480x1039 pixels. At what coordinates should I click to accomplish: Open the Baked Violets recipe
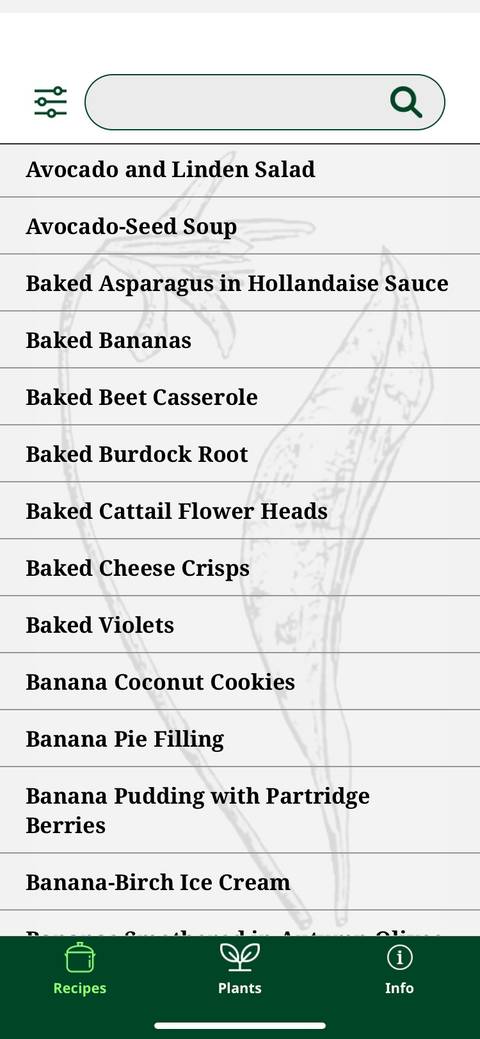240,625
